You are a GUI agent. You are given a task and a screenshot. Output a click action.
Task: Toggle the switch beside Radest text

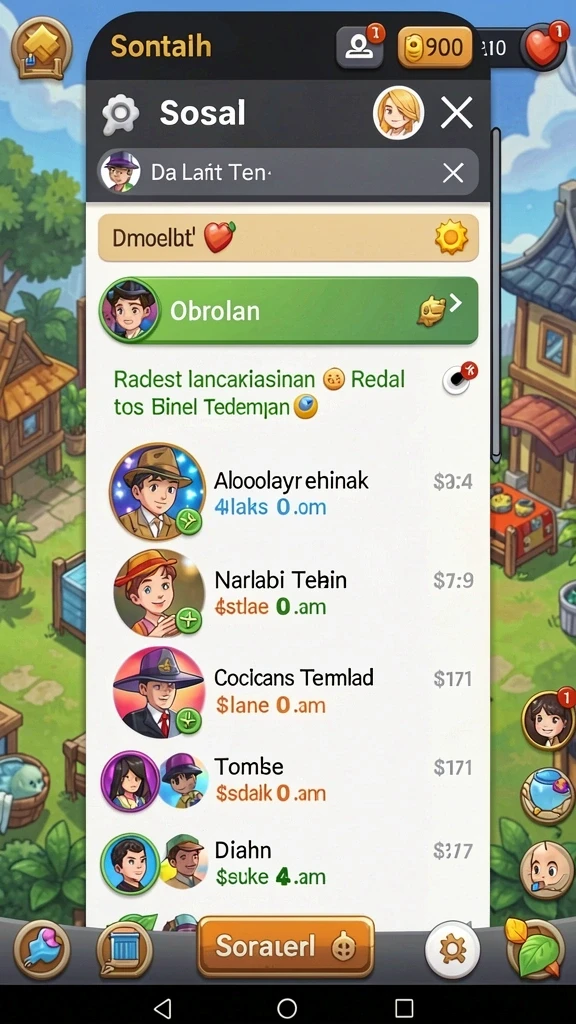[x=459, y=379]
